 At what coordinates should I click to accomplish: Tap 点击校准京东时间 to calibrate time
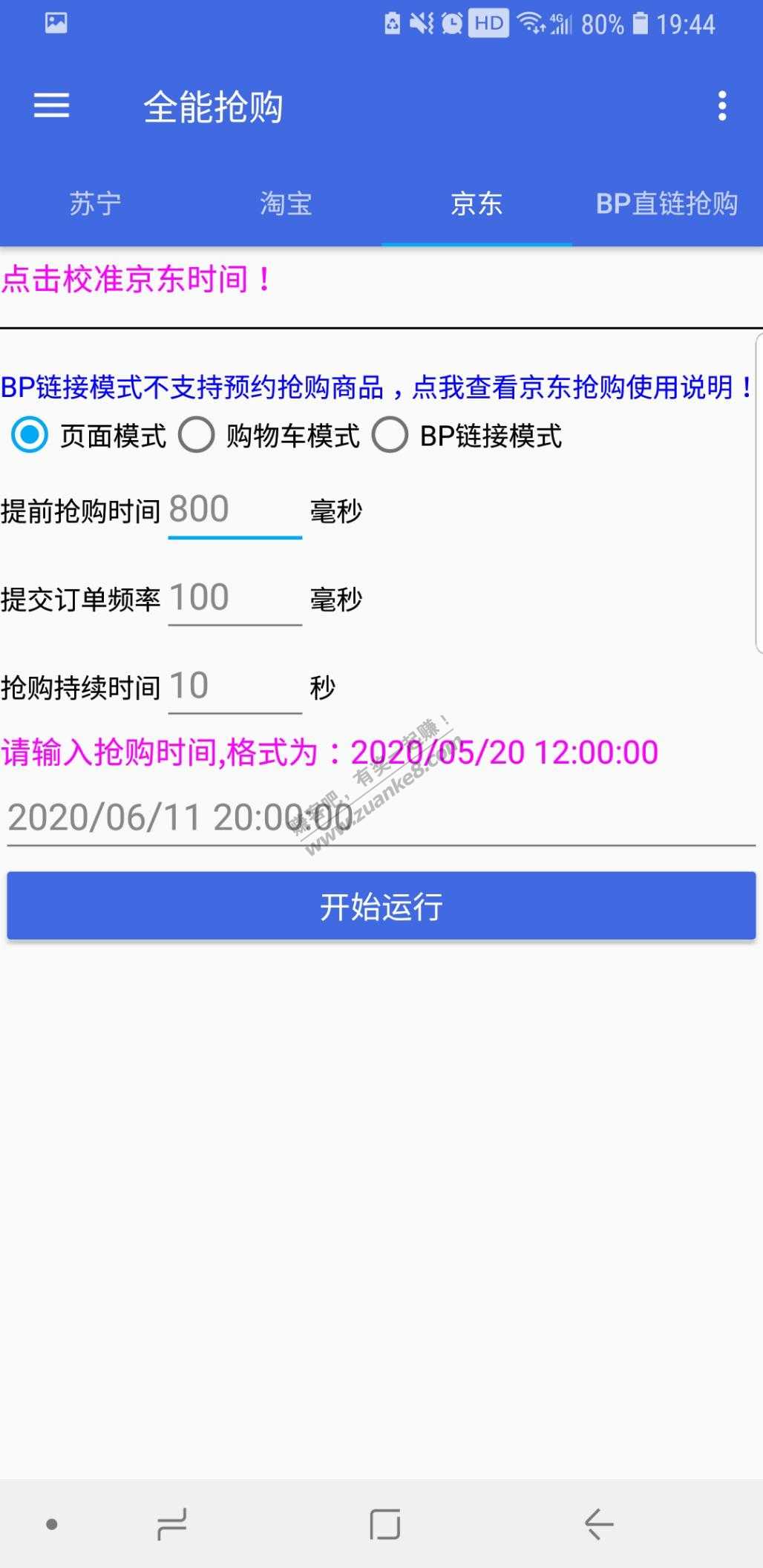[137, 281]
